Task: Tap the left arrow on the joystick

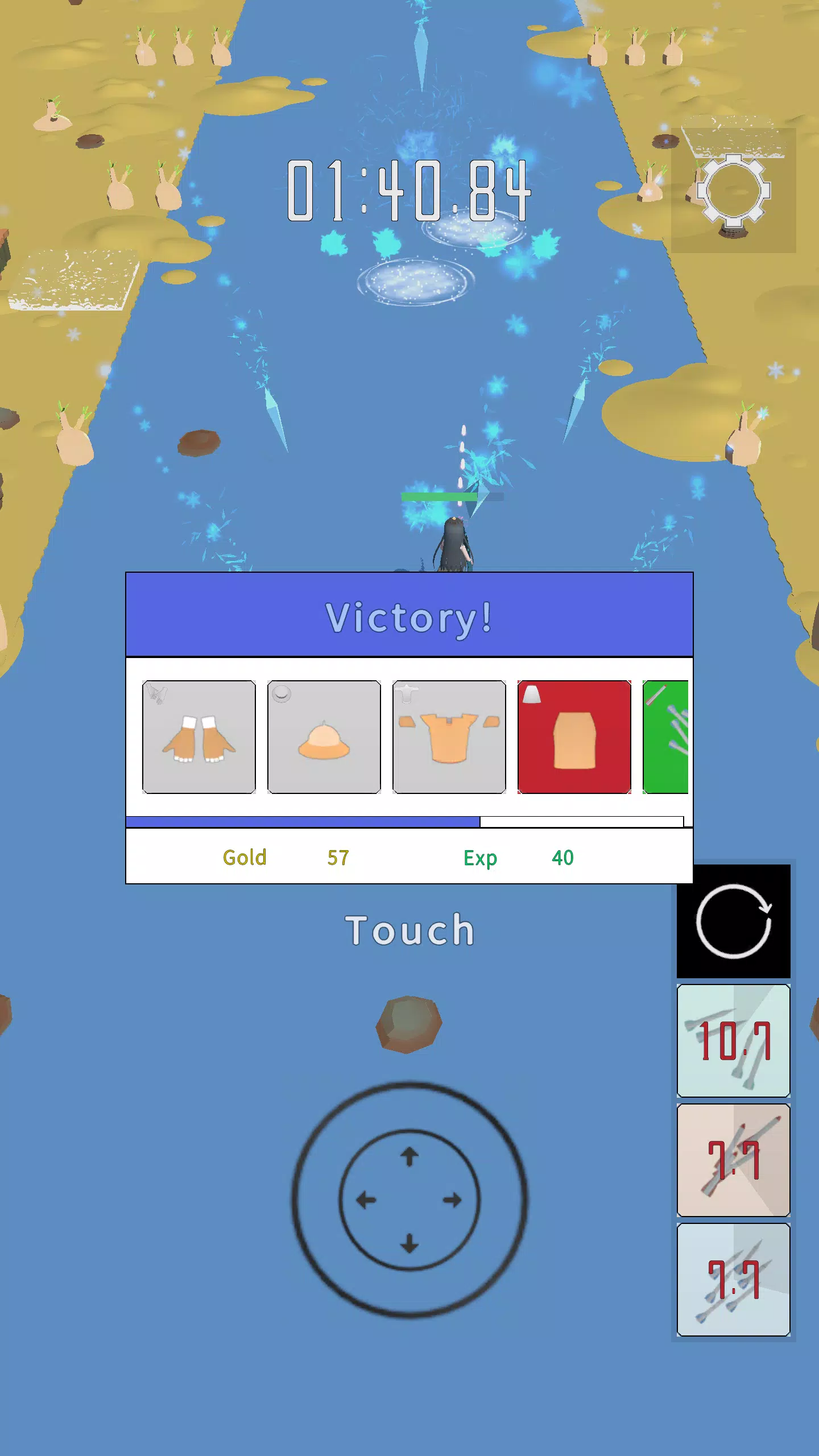Action: click(366, 1200)
